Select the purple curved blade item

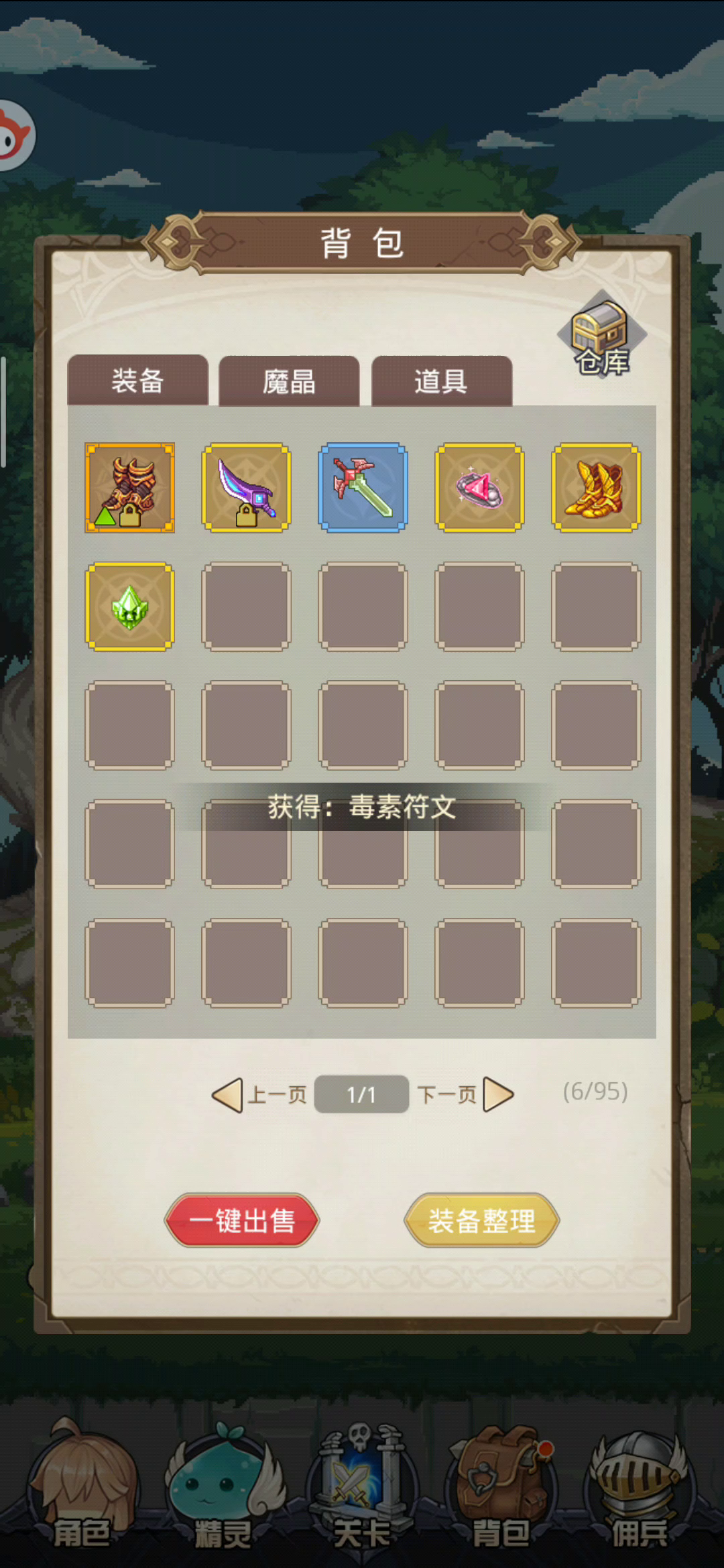point(246,488)
